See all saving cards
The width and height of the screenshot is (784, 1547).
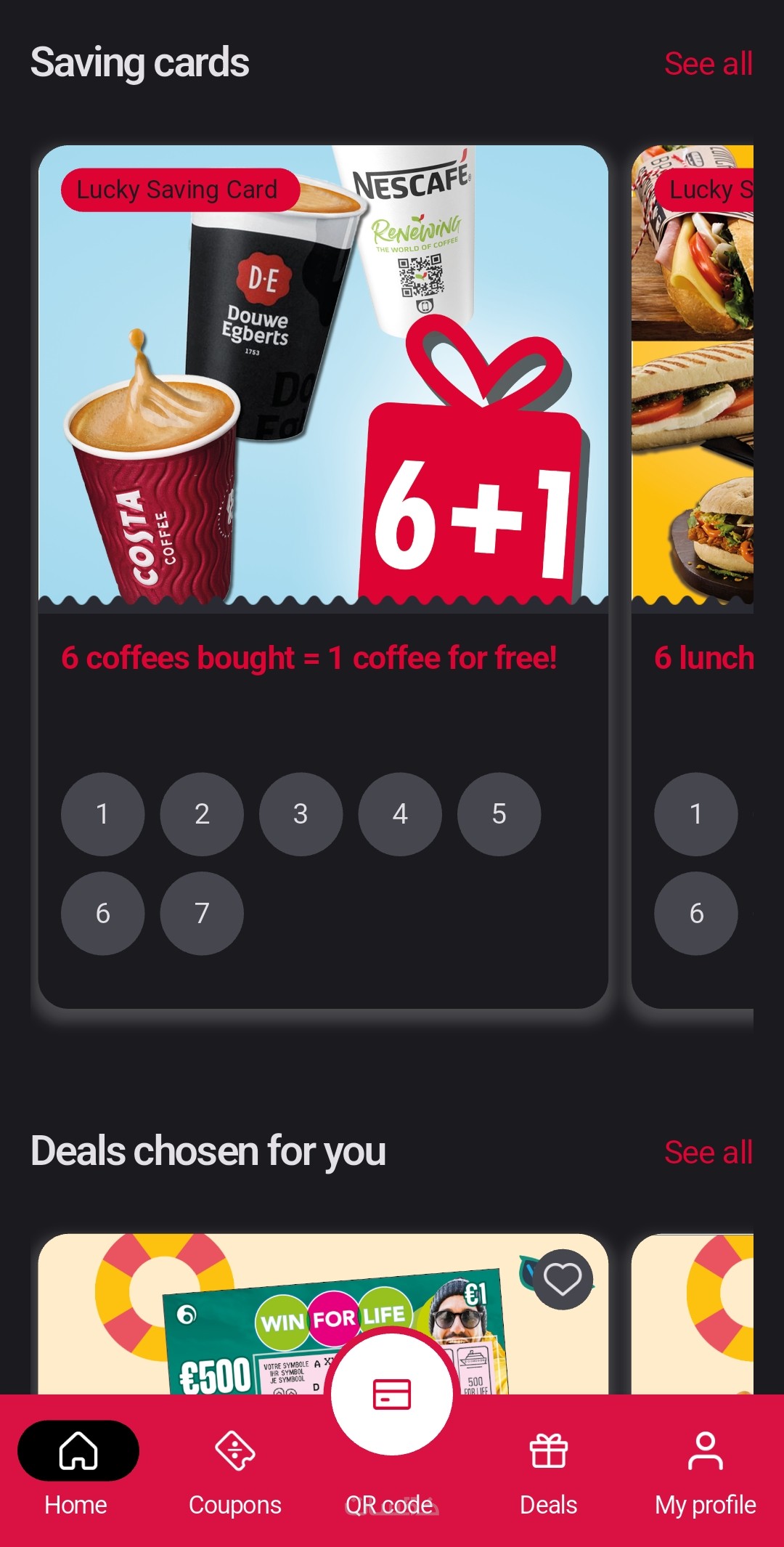(708, 64)
